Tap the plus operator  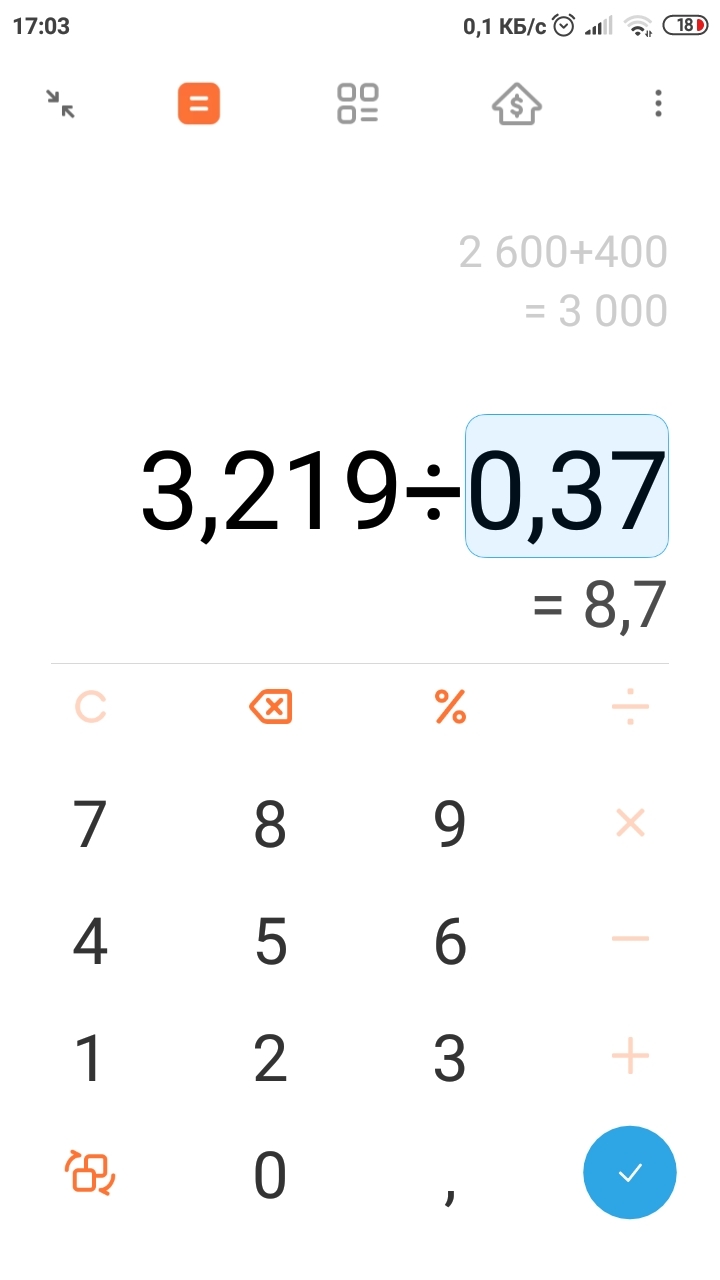pyautogui.click(x=630, y=1056)
